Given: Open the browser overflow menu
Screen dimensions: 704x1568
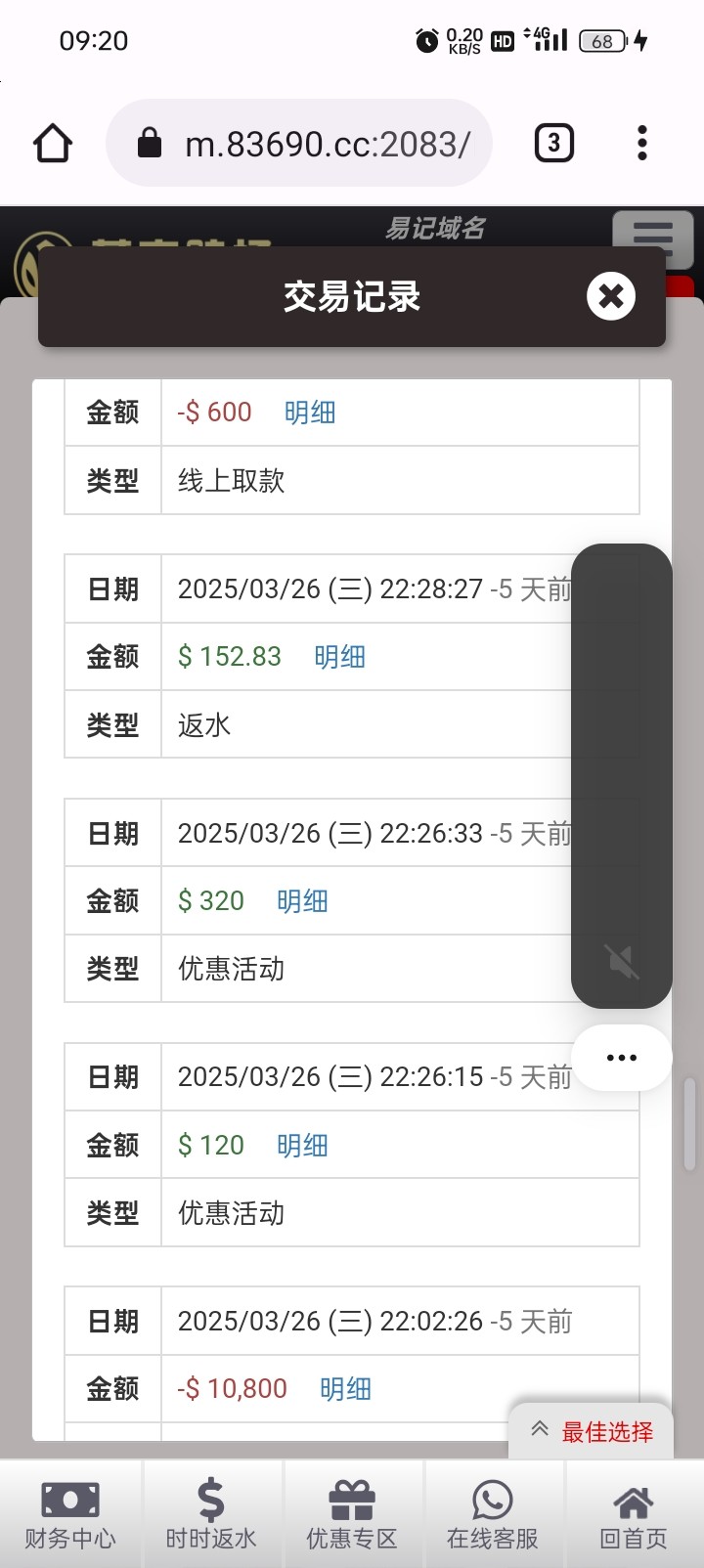Looking at the screenshot, I should [642, 144].
